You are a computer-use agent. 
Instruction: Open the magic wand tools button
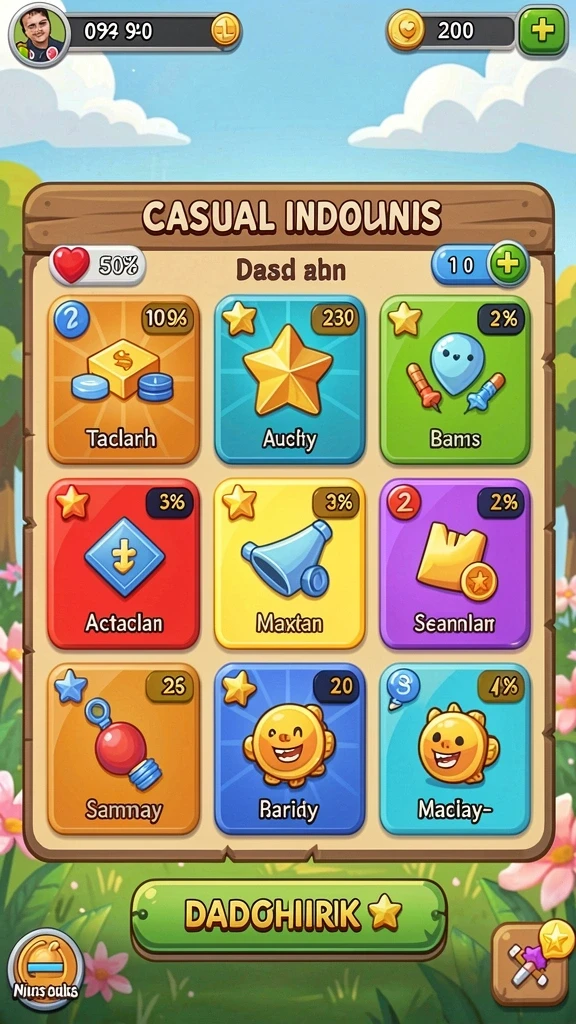coord(530,963)
